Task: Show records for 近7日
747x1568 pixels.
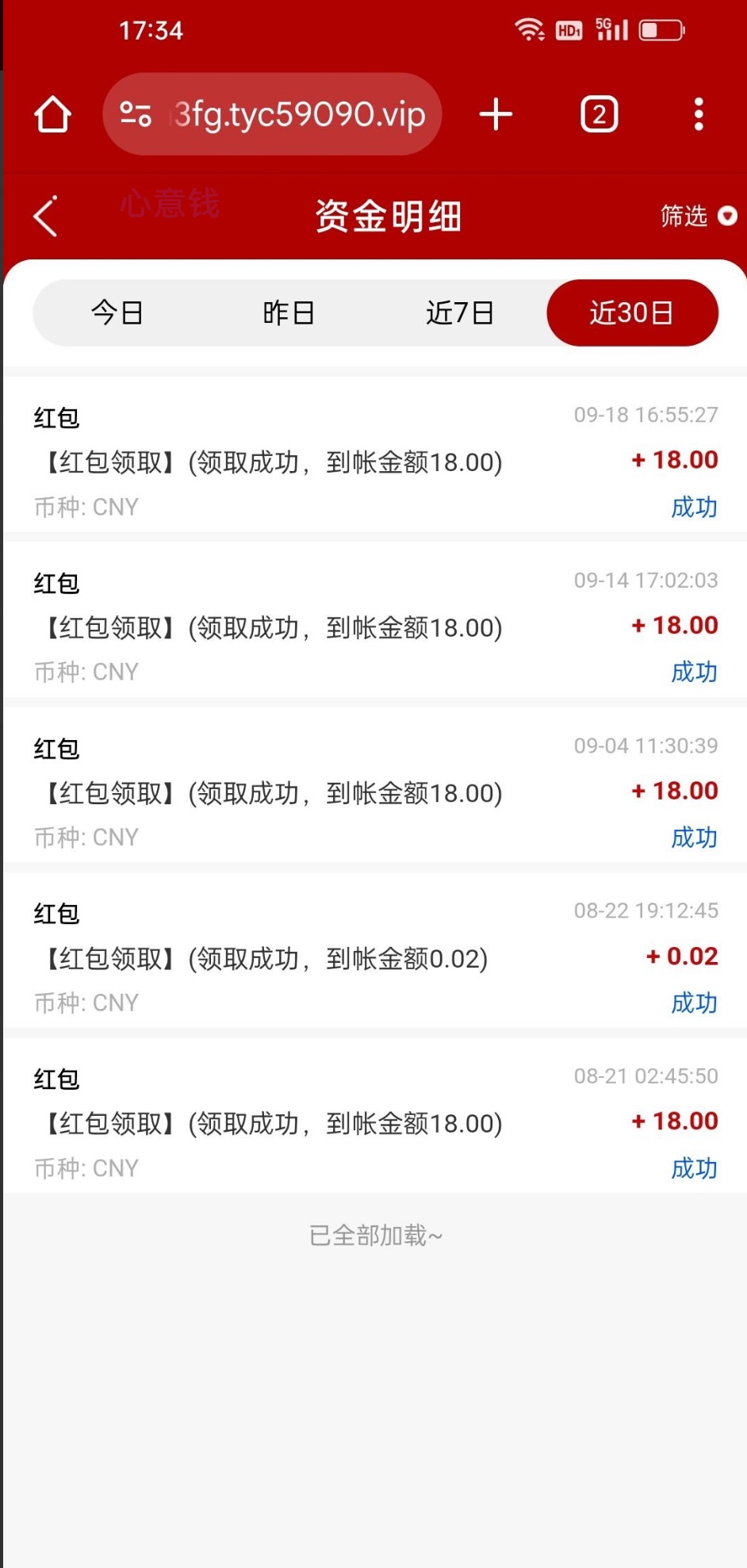Action: (x=460, y=312)
